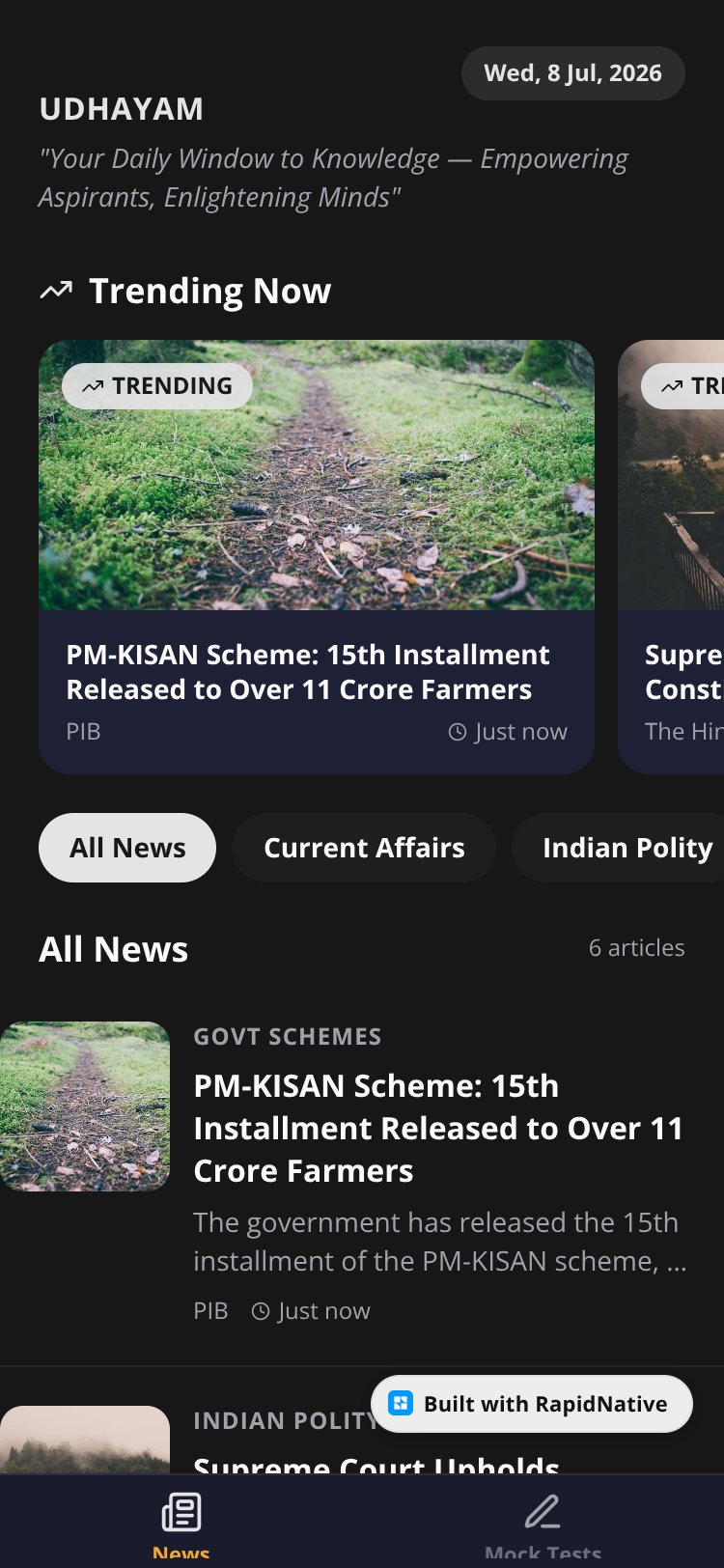Switch to the Mock Tests tab
This screenshot has height=1568, width=724.
click(543, 1522)
